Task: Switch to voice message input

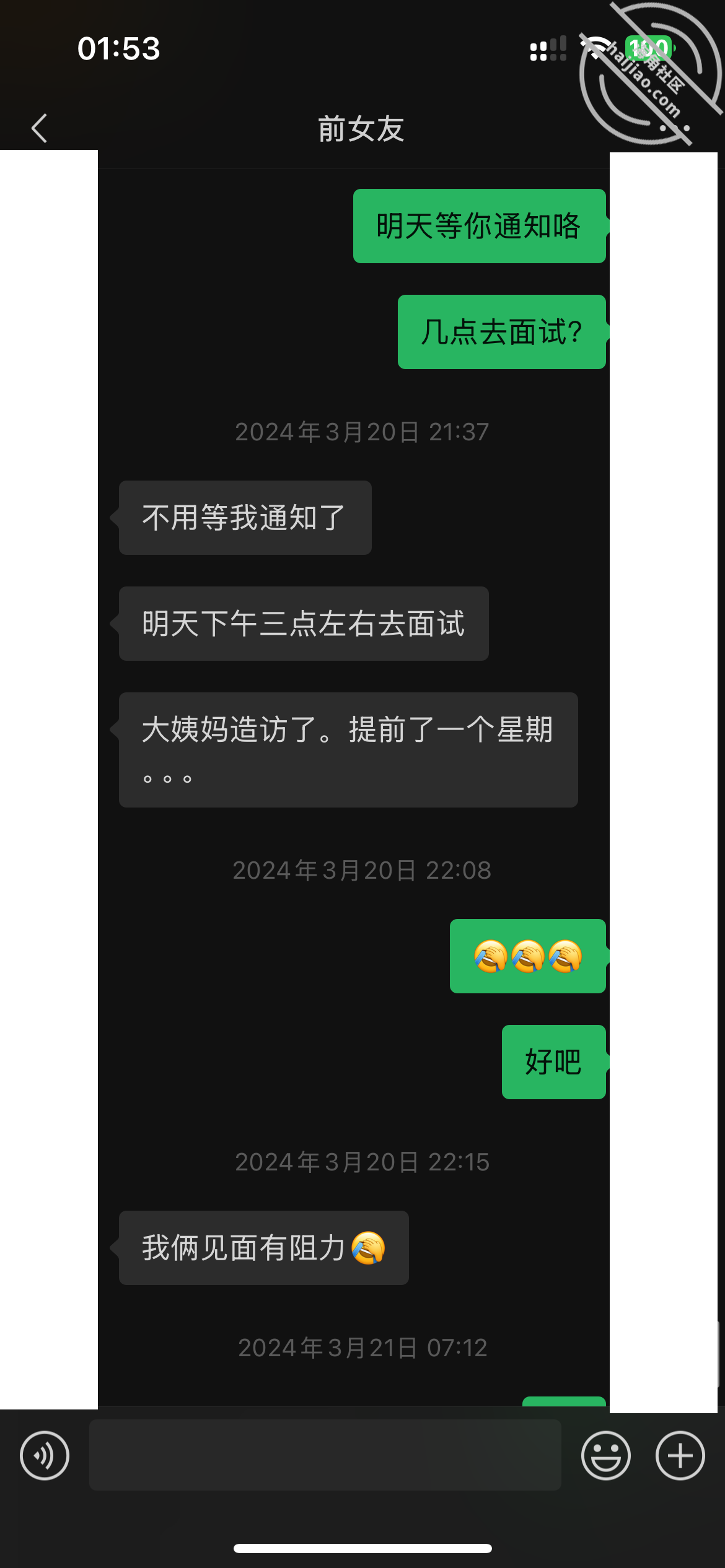Action: pos(45,1455)
